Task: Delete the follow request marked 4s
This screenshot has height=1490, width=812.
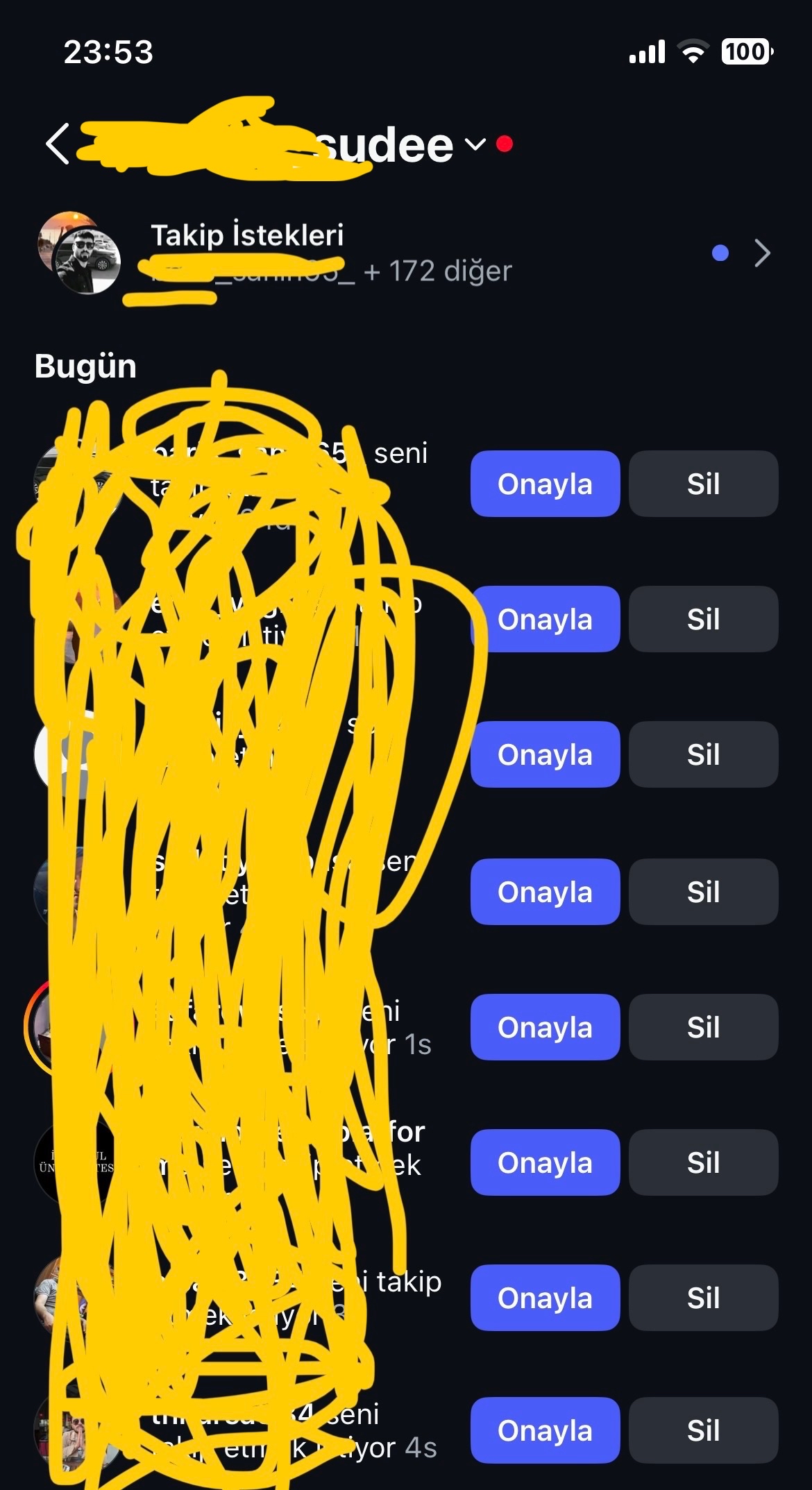Action: click(703, 1430)
